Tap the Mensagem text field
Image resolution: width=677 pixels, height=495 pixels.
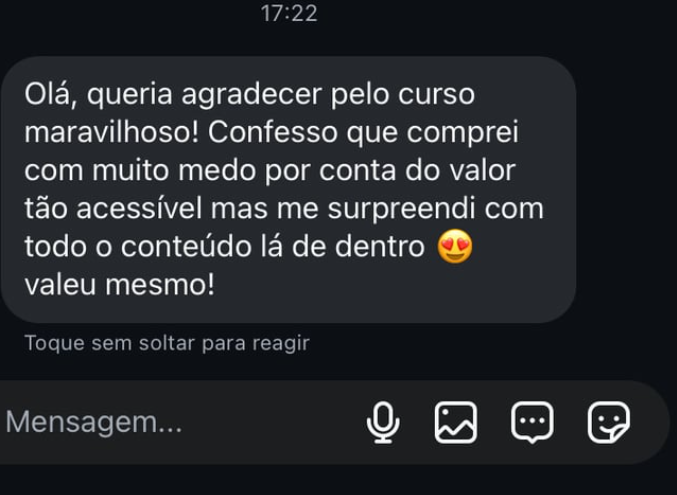150,423
